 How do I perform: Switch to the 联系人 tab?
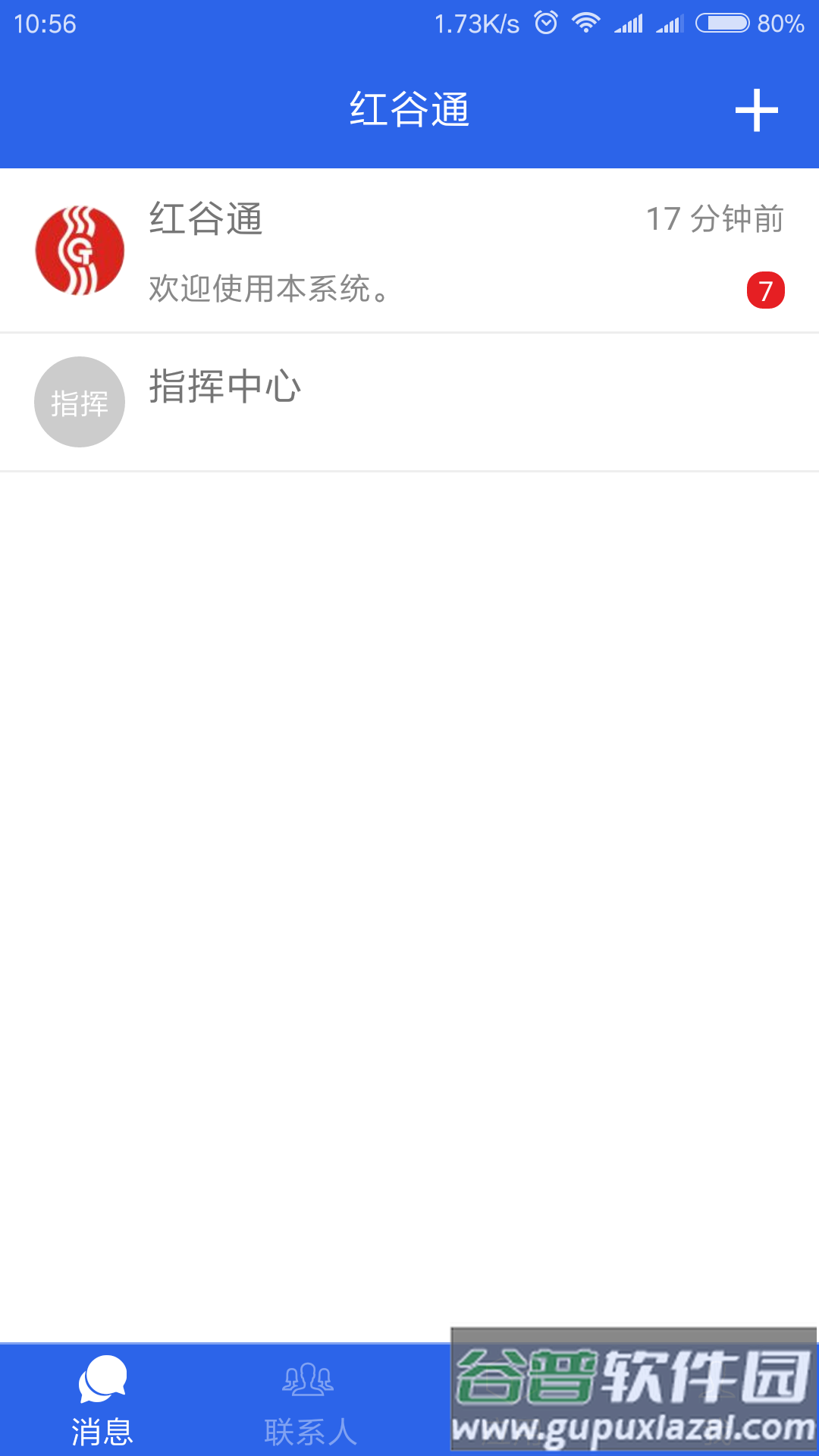tap(309, 1400)
